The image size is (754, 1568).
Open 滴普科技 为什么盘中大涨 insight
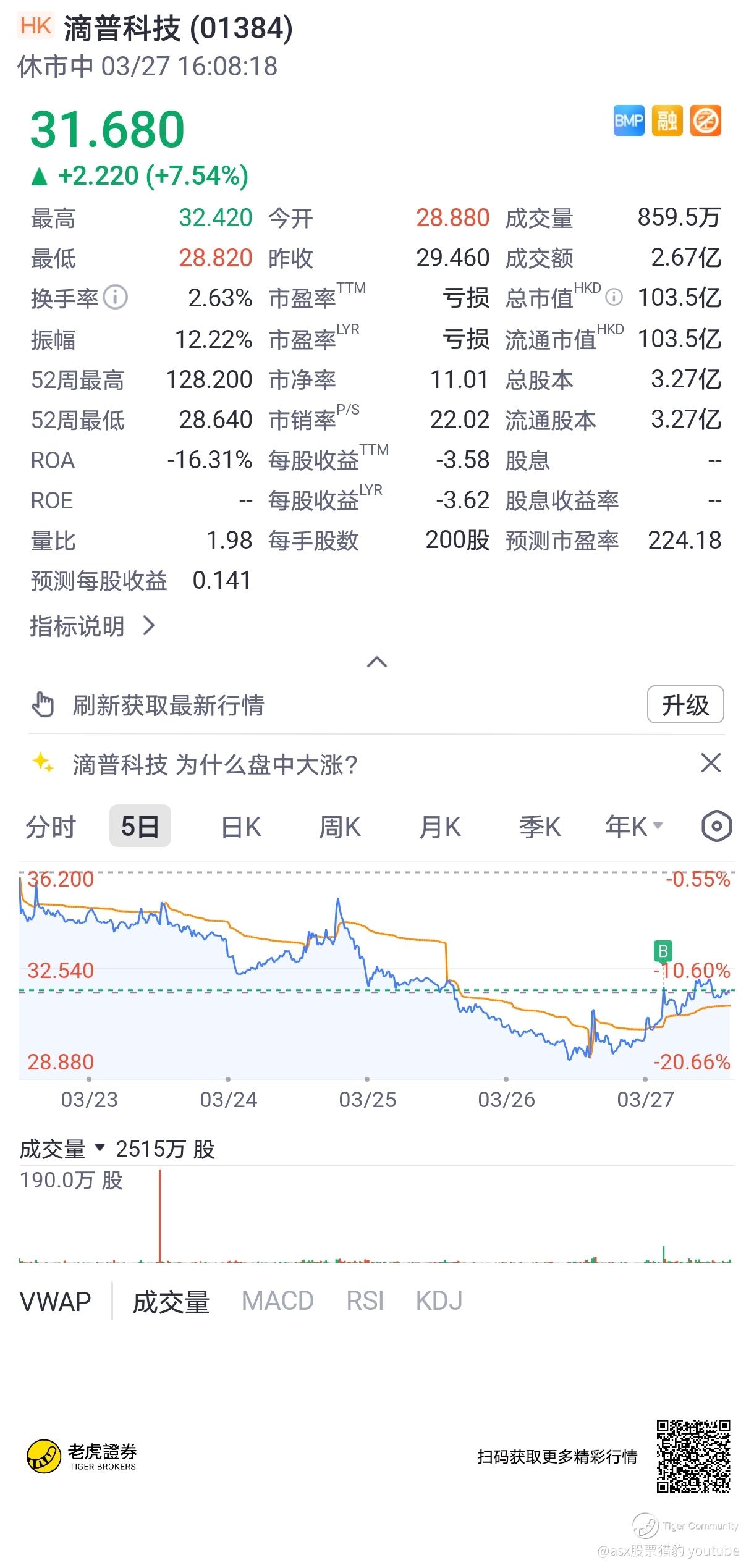(214, 765)
